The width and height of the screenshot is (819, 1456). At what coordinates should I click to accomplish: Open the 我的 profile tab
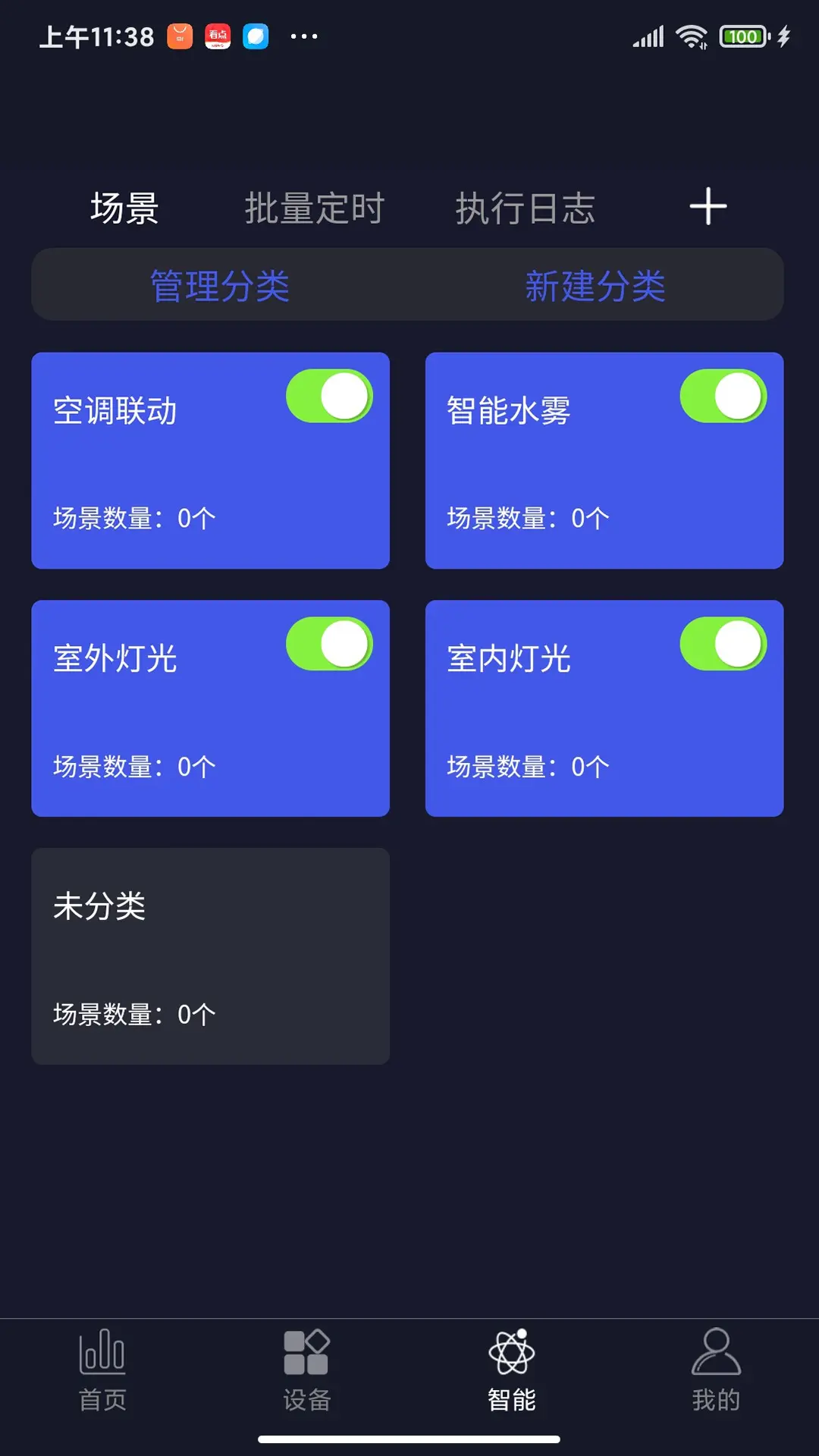[716, 1370]
